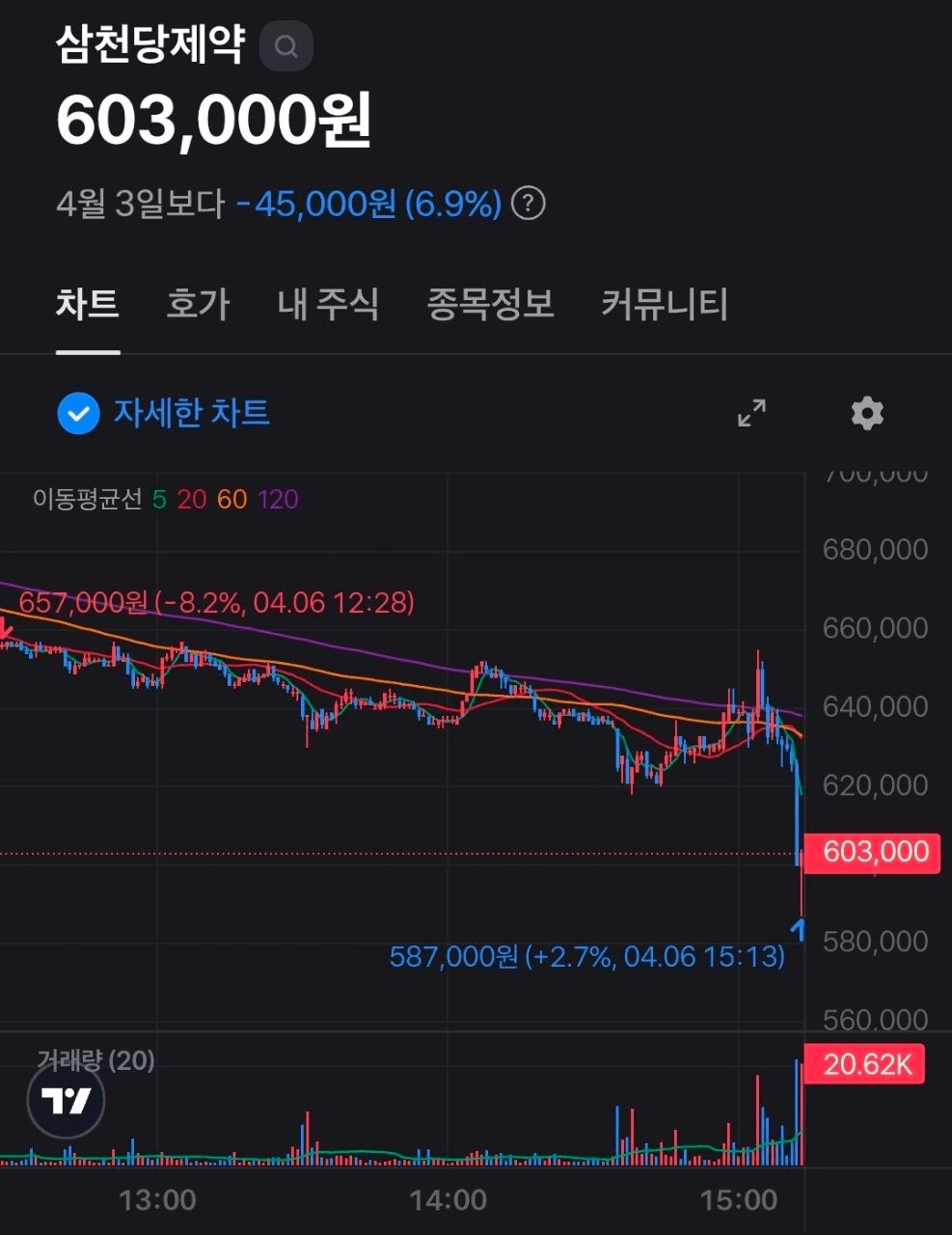Viewport: 952px width, 1235px height.
Task: Tap the 거래량 (20) indicator label
Action: coord(95,1060)
